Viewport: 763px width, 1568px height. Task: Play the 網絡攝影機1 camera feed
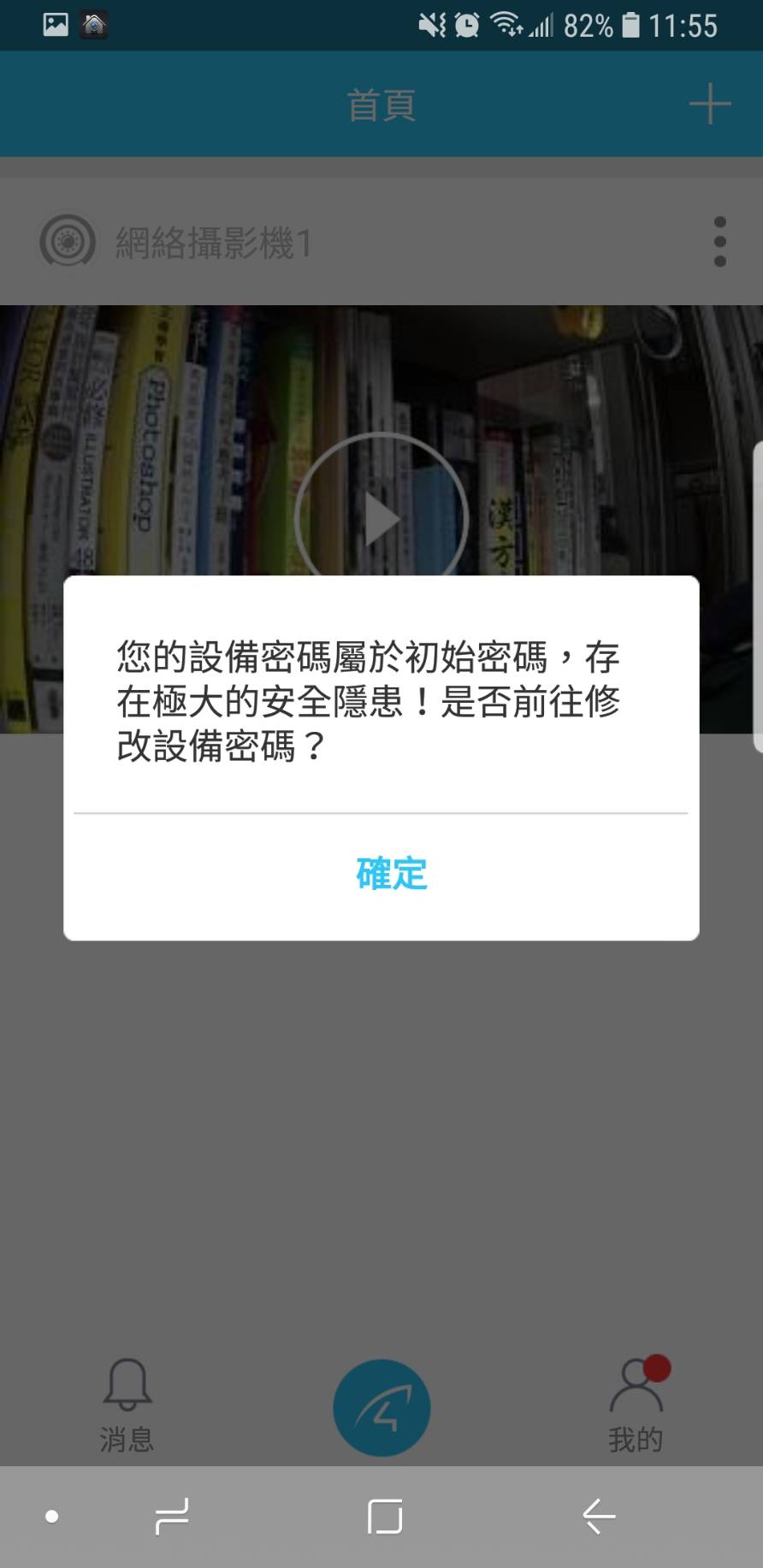click(381, 518)
